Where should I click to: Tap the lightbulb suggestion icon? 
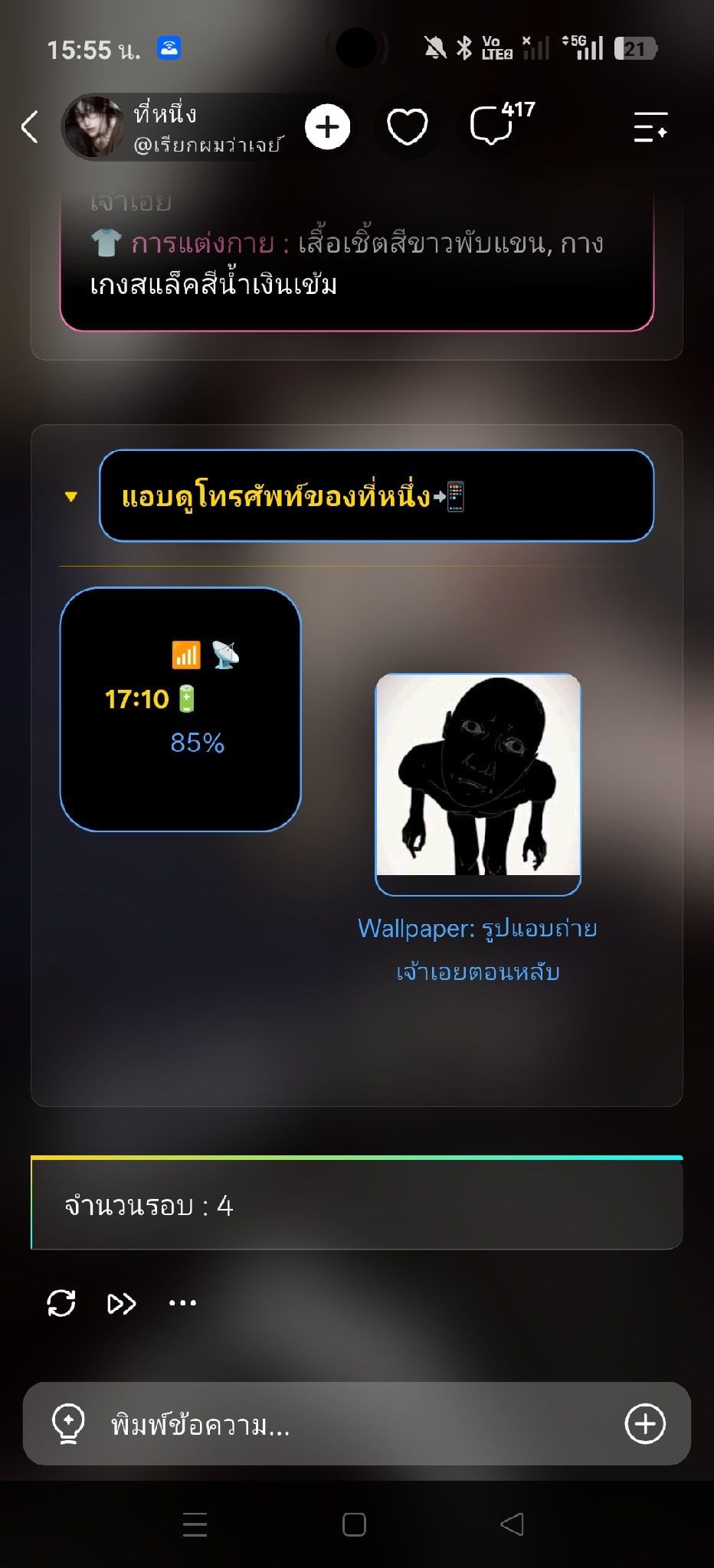[x=67, y=1423]
